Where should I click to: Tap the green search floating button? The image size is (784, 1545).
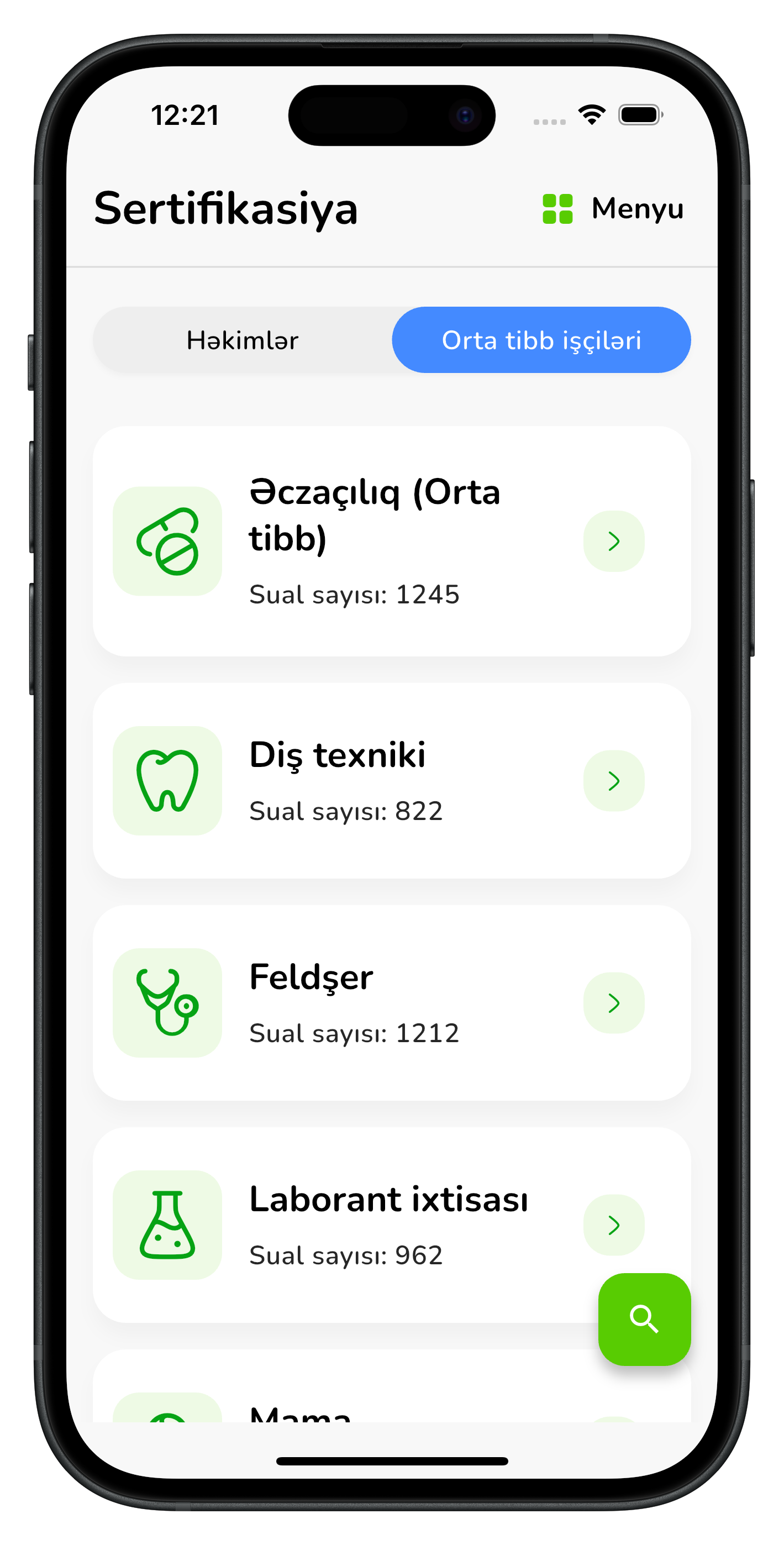pyautogui.click(x=644, y=1319)
